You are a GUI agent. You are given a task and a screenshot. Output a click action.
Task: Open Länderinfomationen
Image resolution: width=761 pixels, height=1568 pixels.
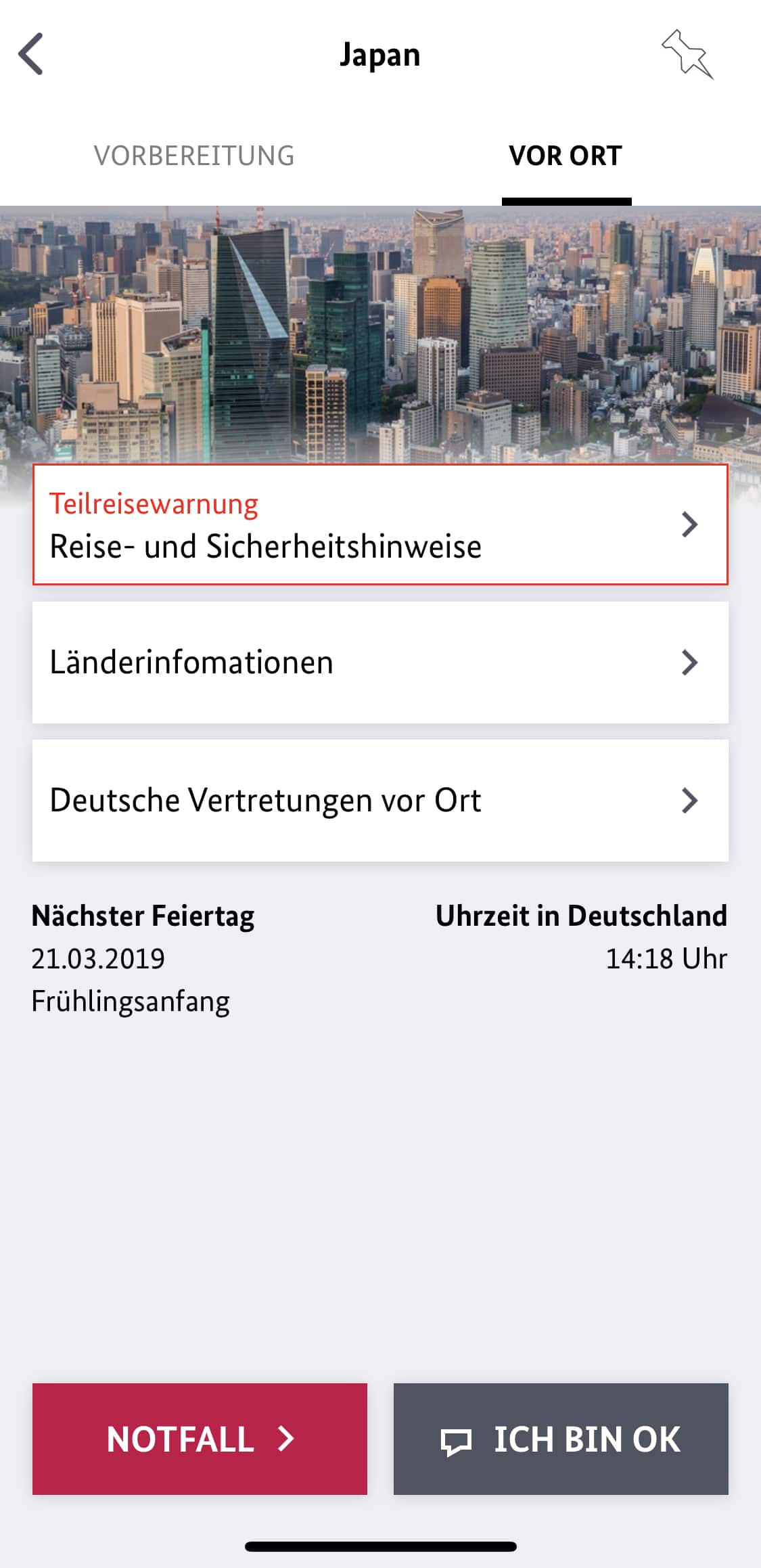[x=380, y=663]
